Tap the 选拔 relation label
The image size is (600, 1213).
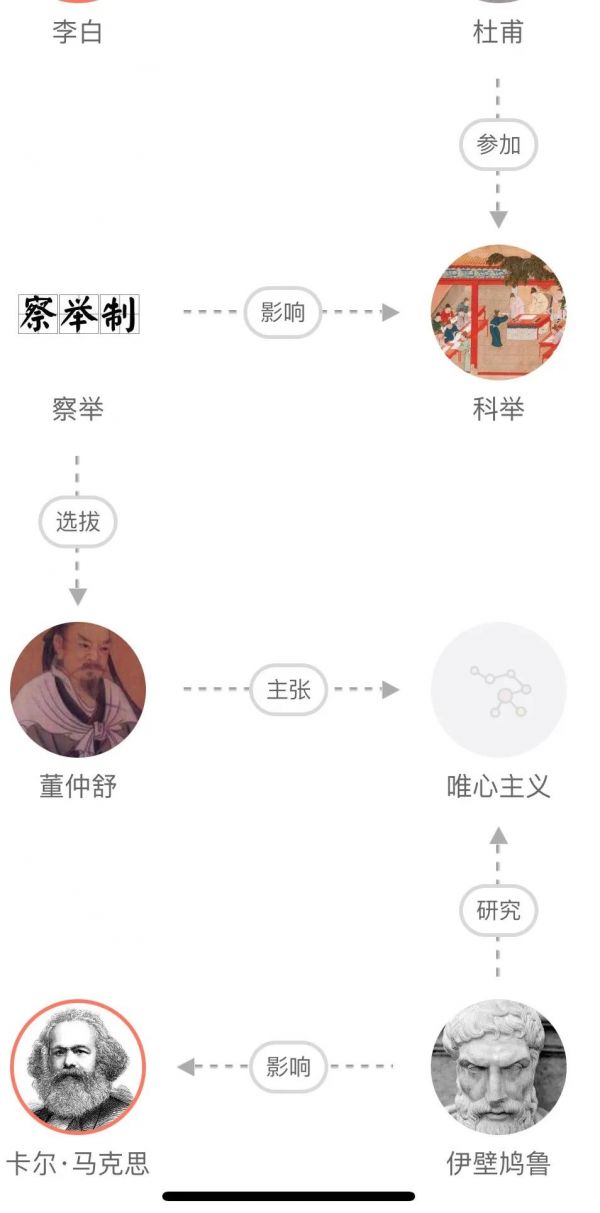78,522
